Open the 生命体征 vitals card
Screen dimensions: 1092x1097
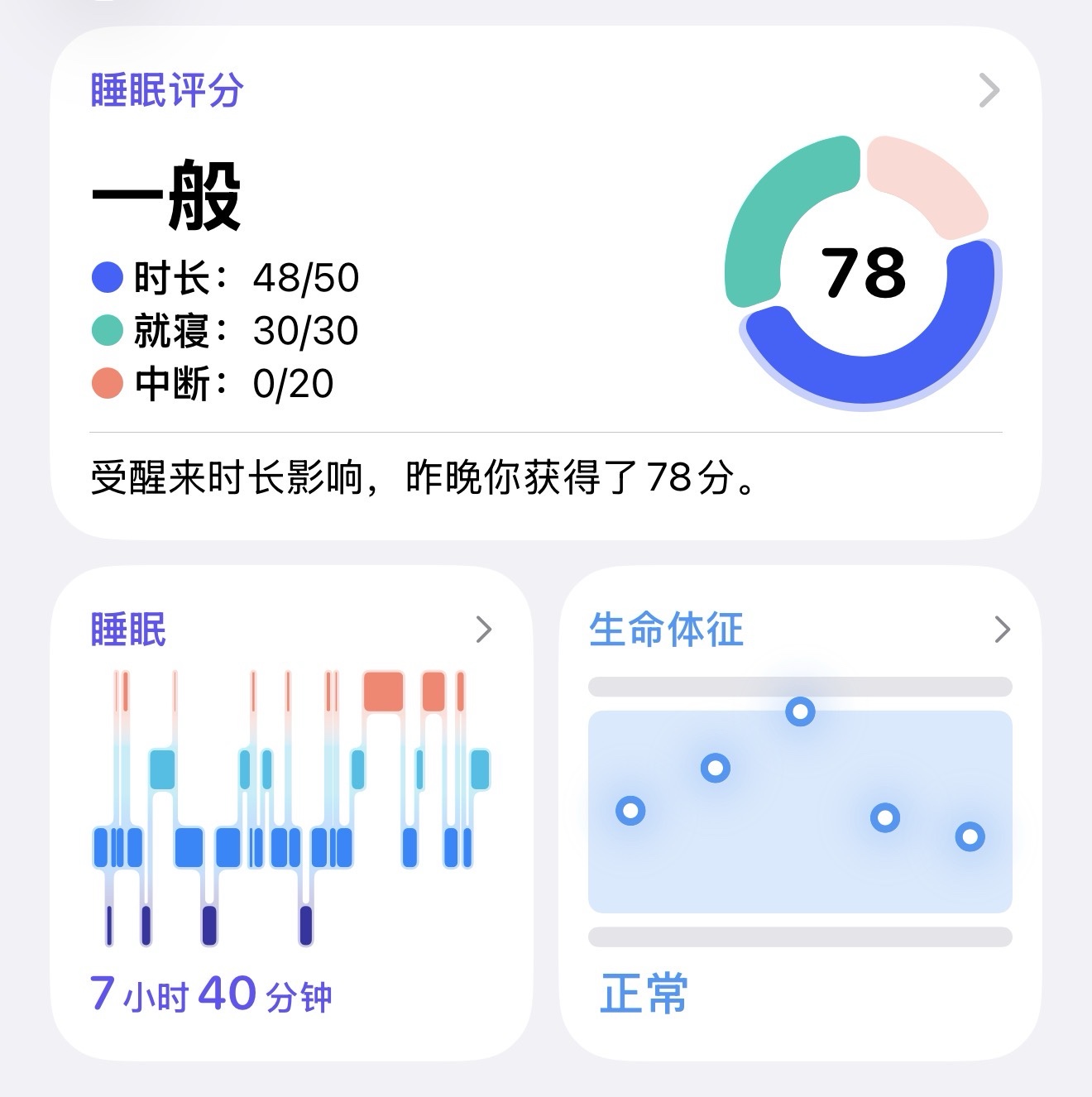coord(799,811)
